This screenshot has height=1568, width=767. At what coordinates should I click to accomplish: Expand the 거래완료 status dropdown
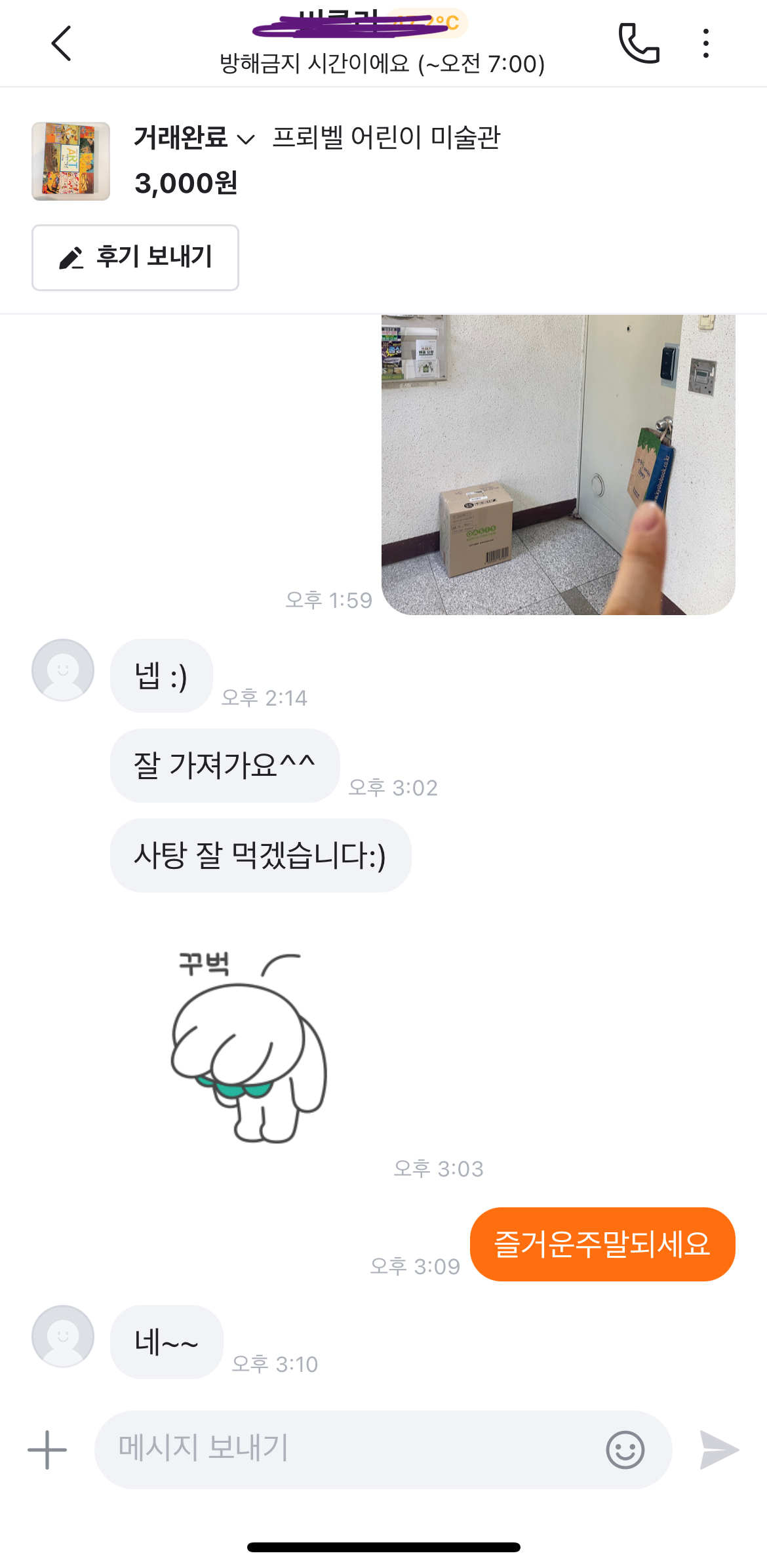(194, 138)
